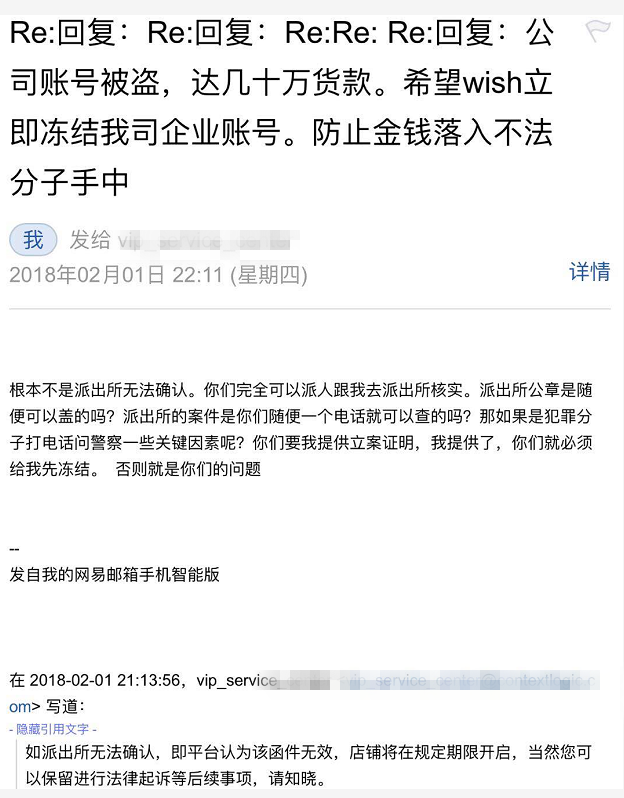Flag this email with the flag icon
The height and width of the screenshot is (798, 624).
click(x=598, y=31)
